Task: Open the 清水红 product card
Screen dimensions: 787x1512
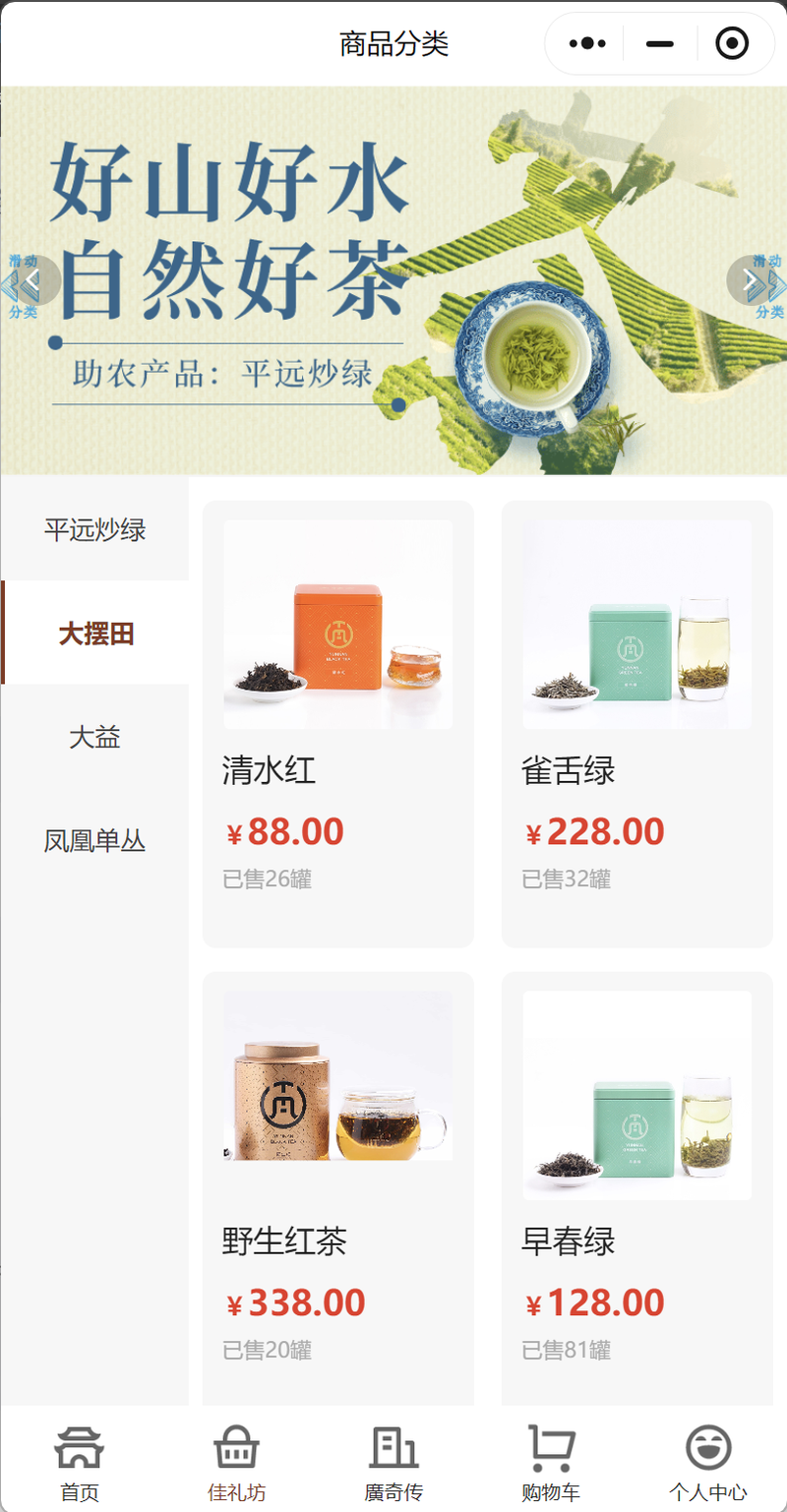Action: click(337, 723)
